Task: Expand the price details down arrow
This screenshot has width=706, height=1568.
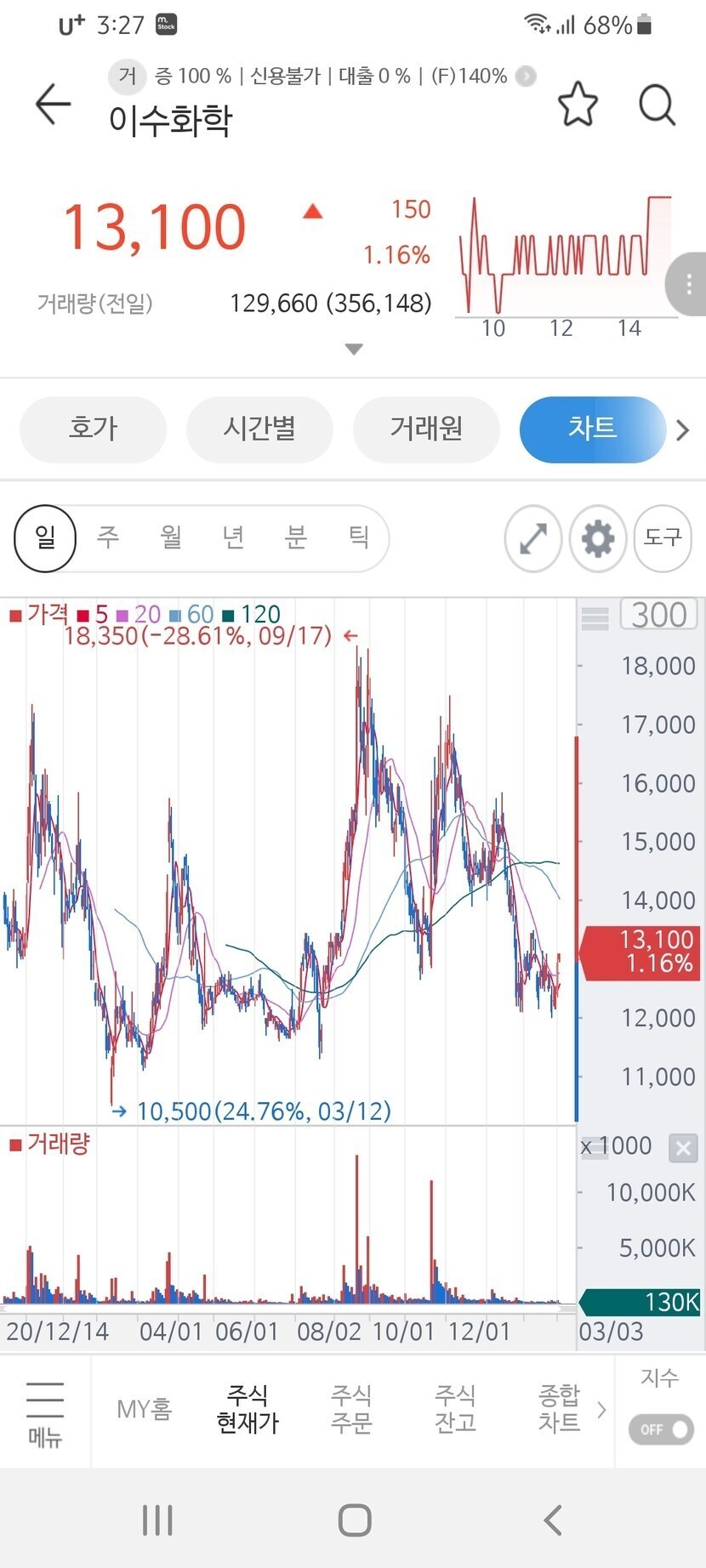Action: pos(354,349)
